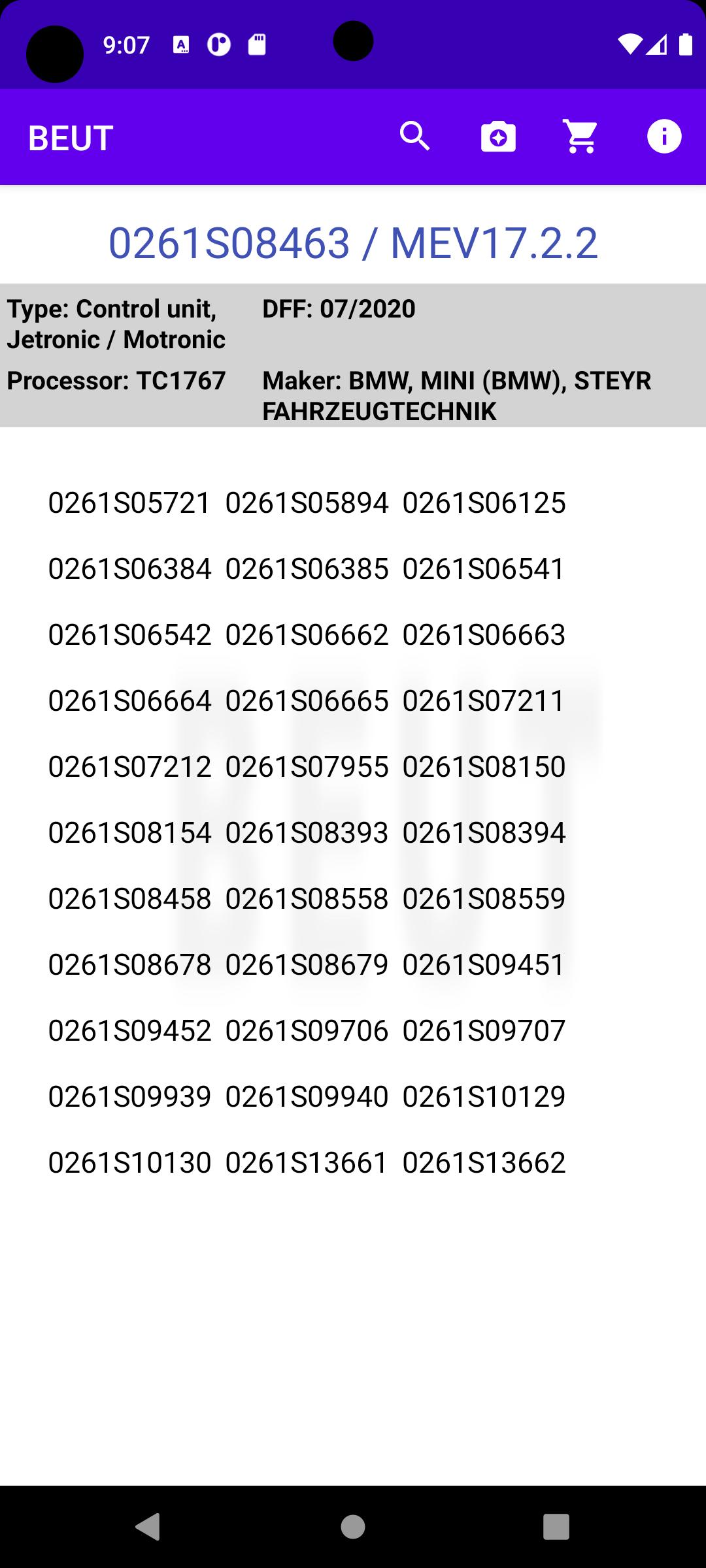
Task: Open the info icon
Action: (664, 137)
